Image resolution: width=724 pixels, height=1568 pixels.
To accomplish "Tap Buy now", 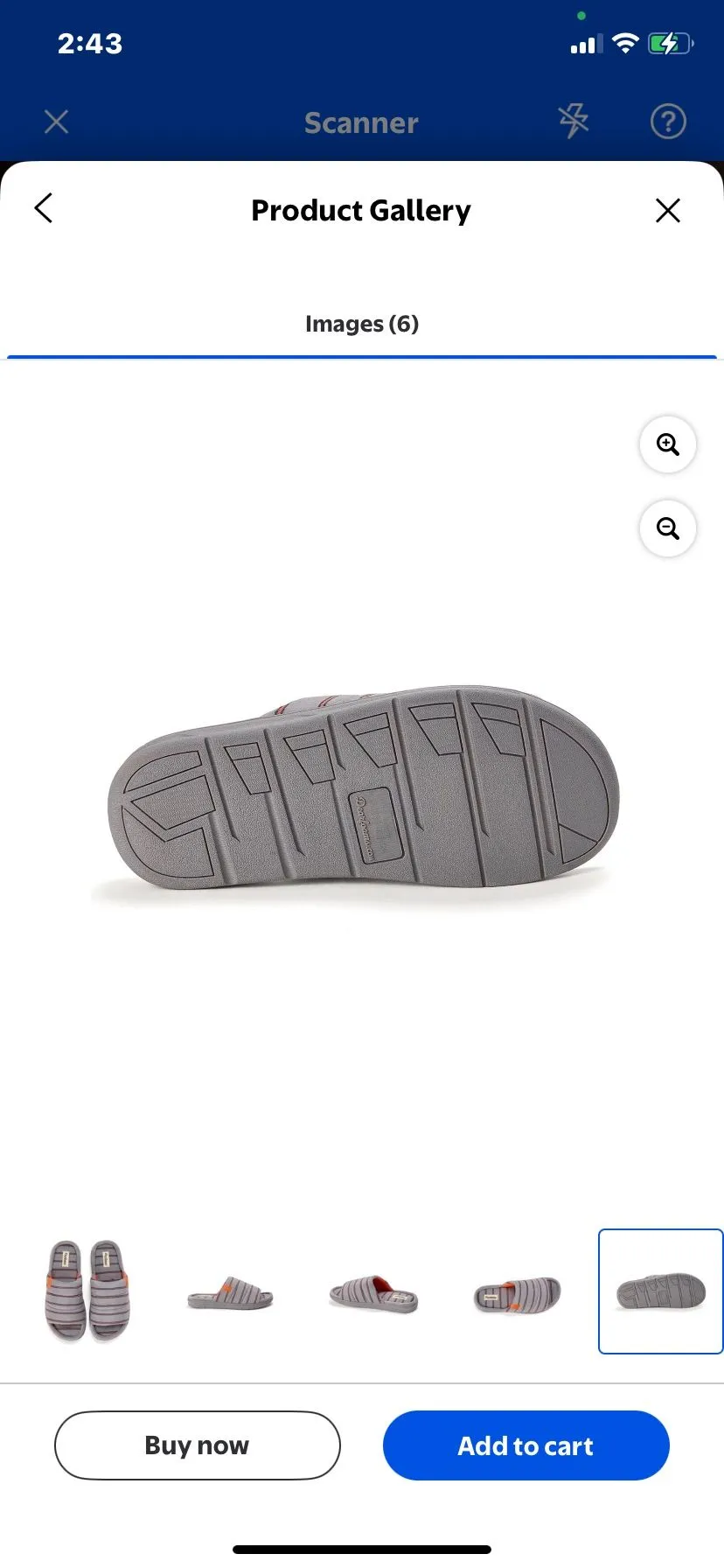I will pos(198,1445).
